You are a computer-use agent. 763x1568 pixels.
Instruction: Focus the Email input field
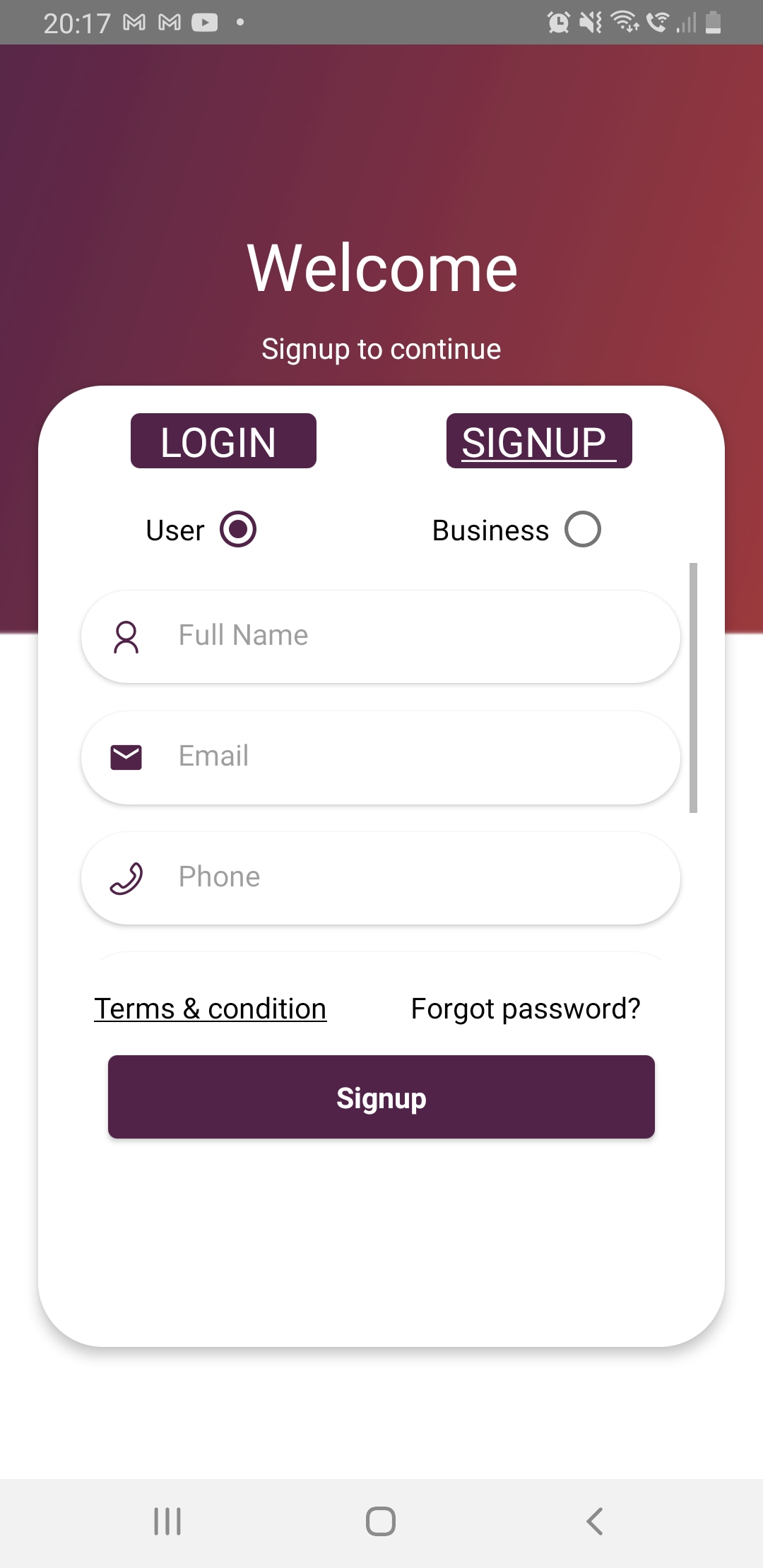point(381,757)
